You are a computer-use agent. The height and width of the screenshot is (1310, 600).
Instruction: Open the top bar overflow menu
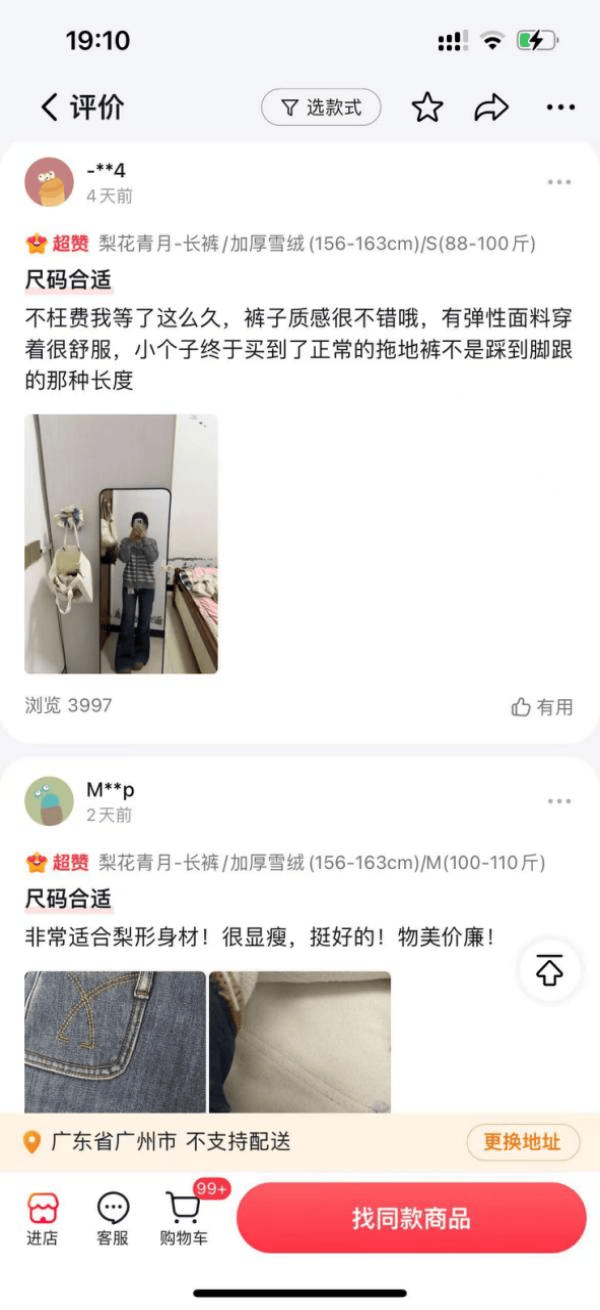(560, 107)
